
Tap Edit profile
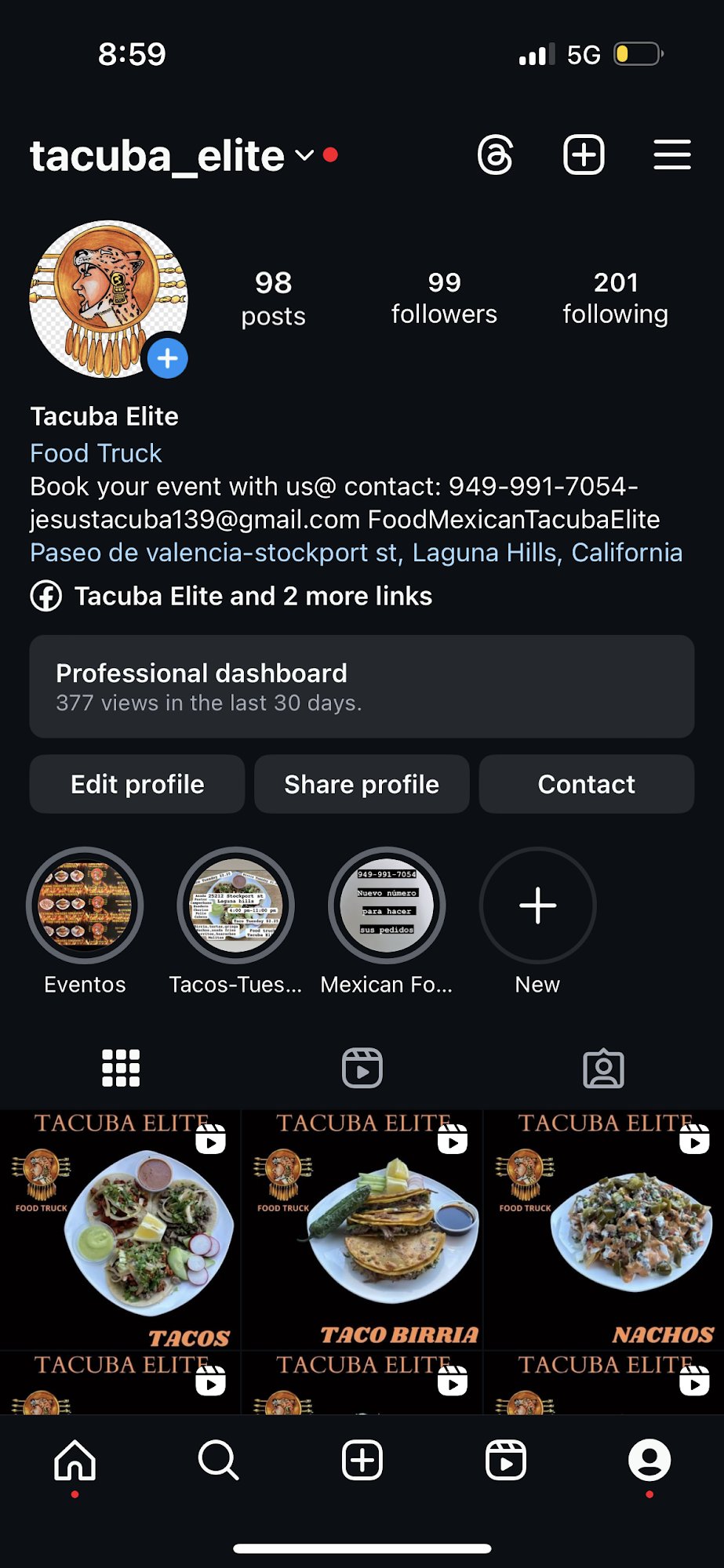point(137,784)
